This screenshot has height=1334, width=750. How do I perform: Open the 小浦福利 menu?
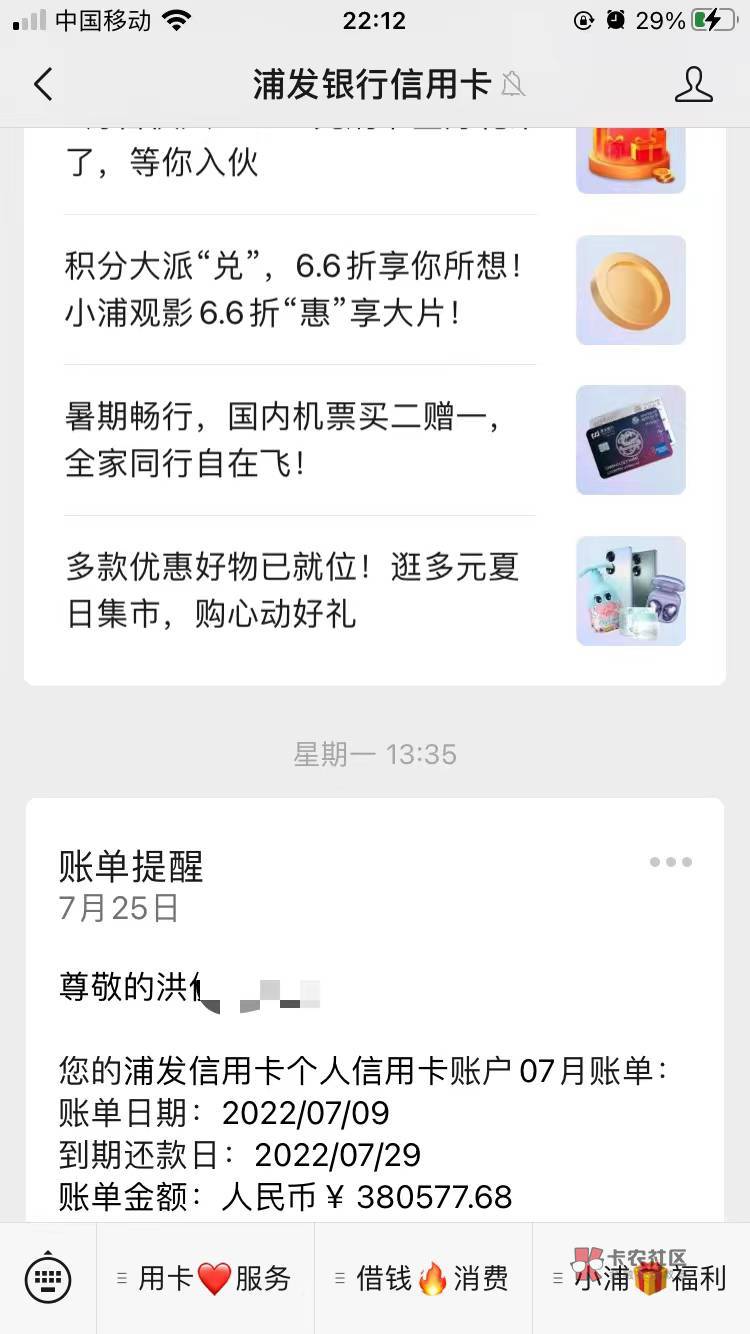(641, 1278)
